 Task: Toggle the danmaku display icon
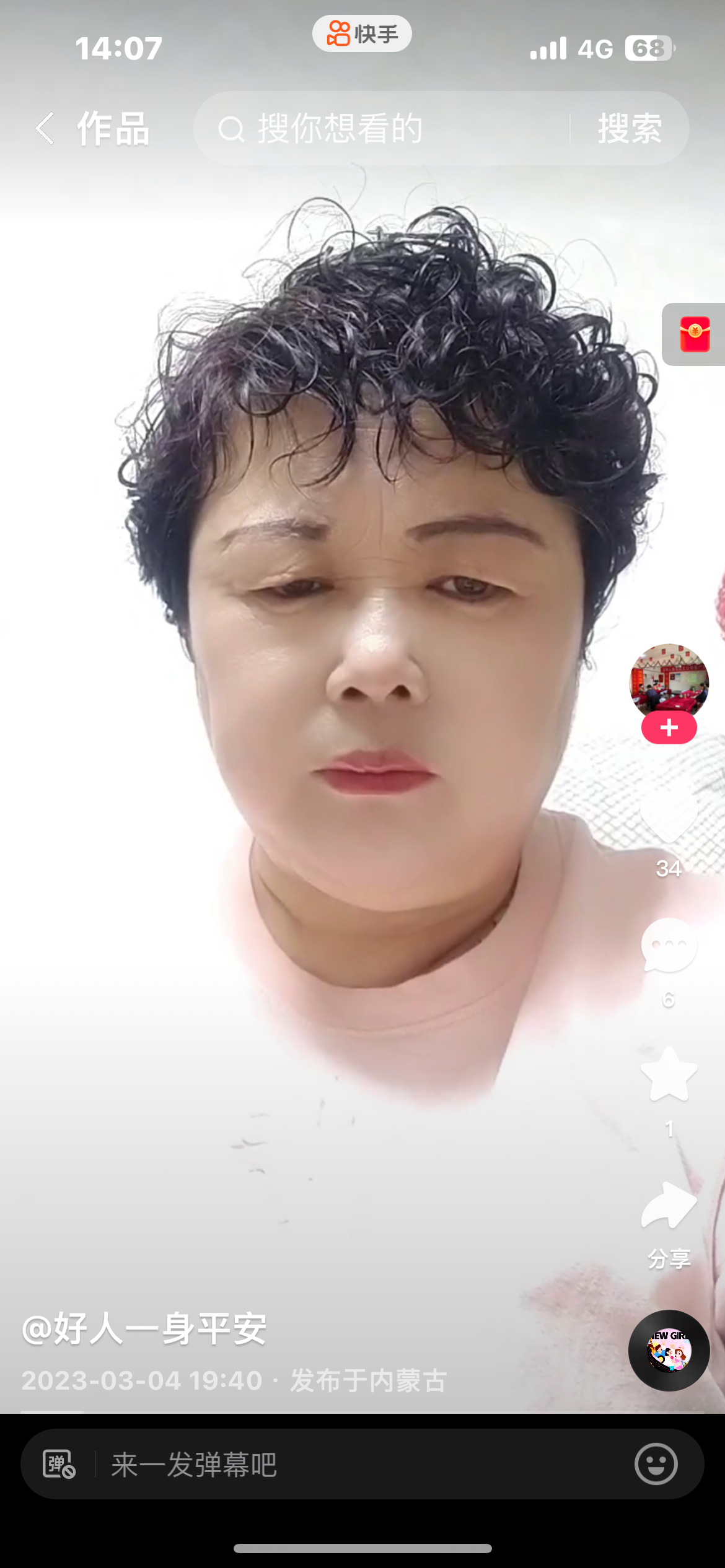click(x=59, y=1464)
